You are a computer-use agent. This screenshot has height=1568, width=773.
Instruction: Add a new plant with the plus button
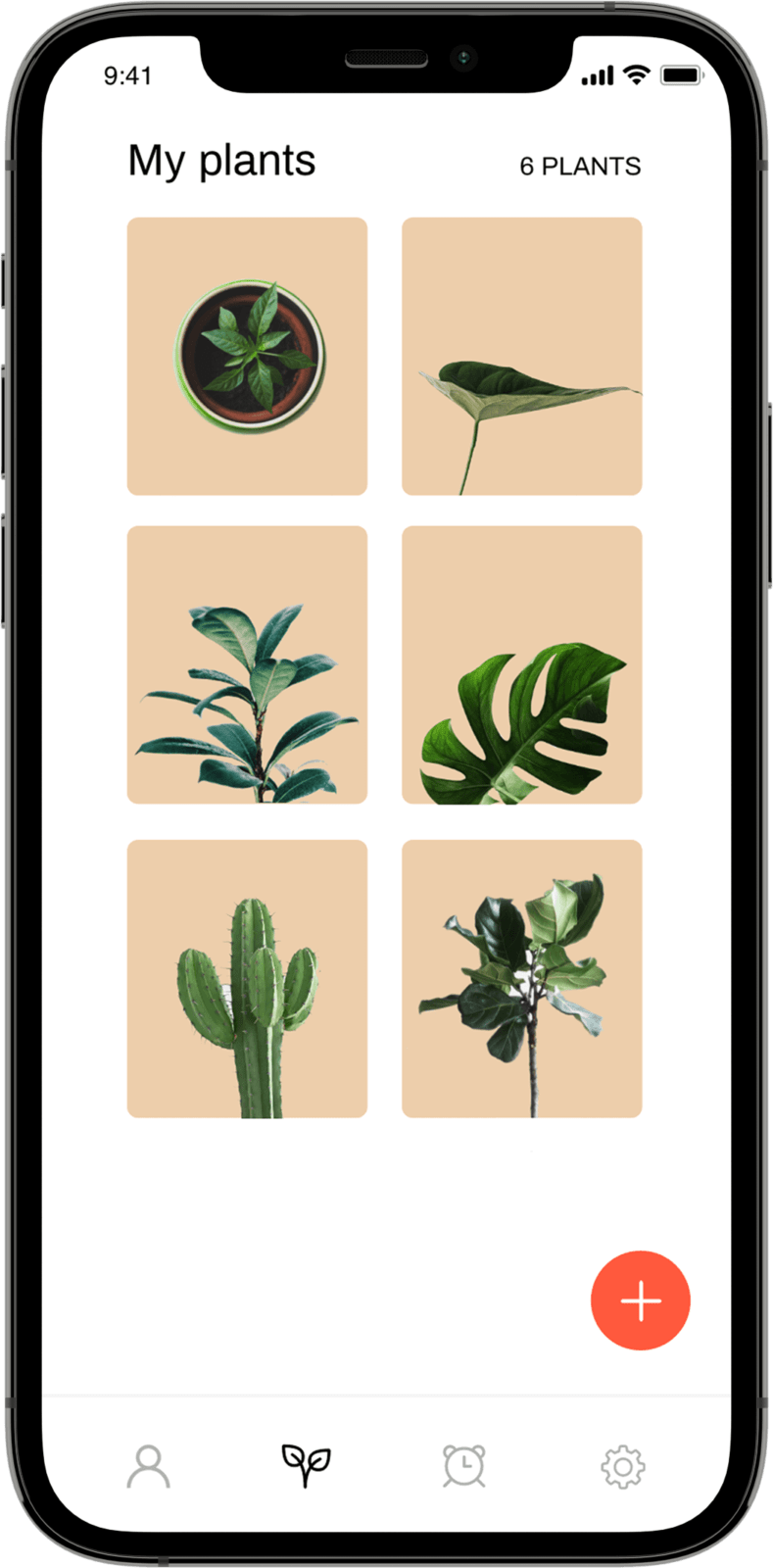pos(641,1300)
